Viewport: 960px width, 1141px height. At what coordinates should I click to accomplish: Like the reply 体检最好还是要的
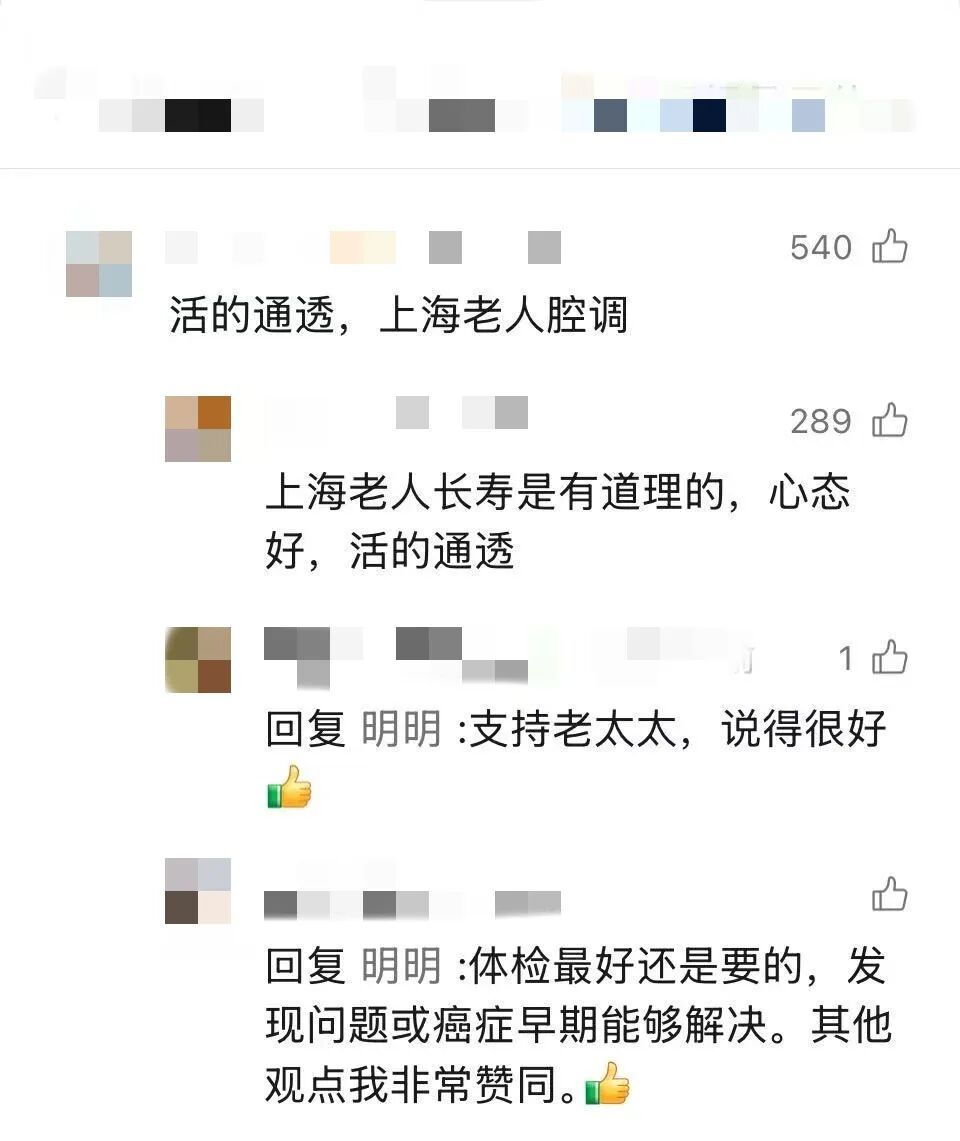[889, 894]
